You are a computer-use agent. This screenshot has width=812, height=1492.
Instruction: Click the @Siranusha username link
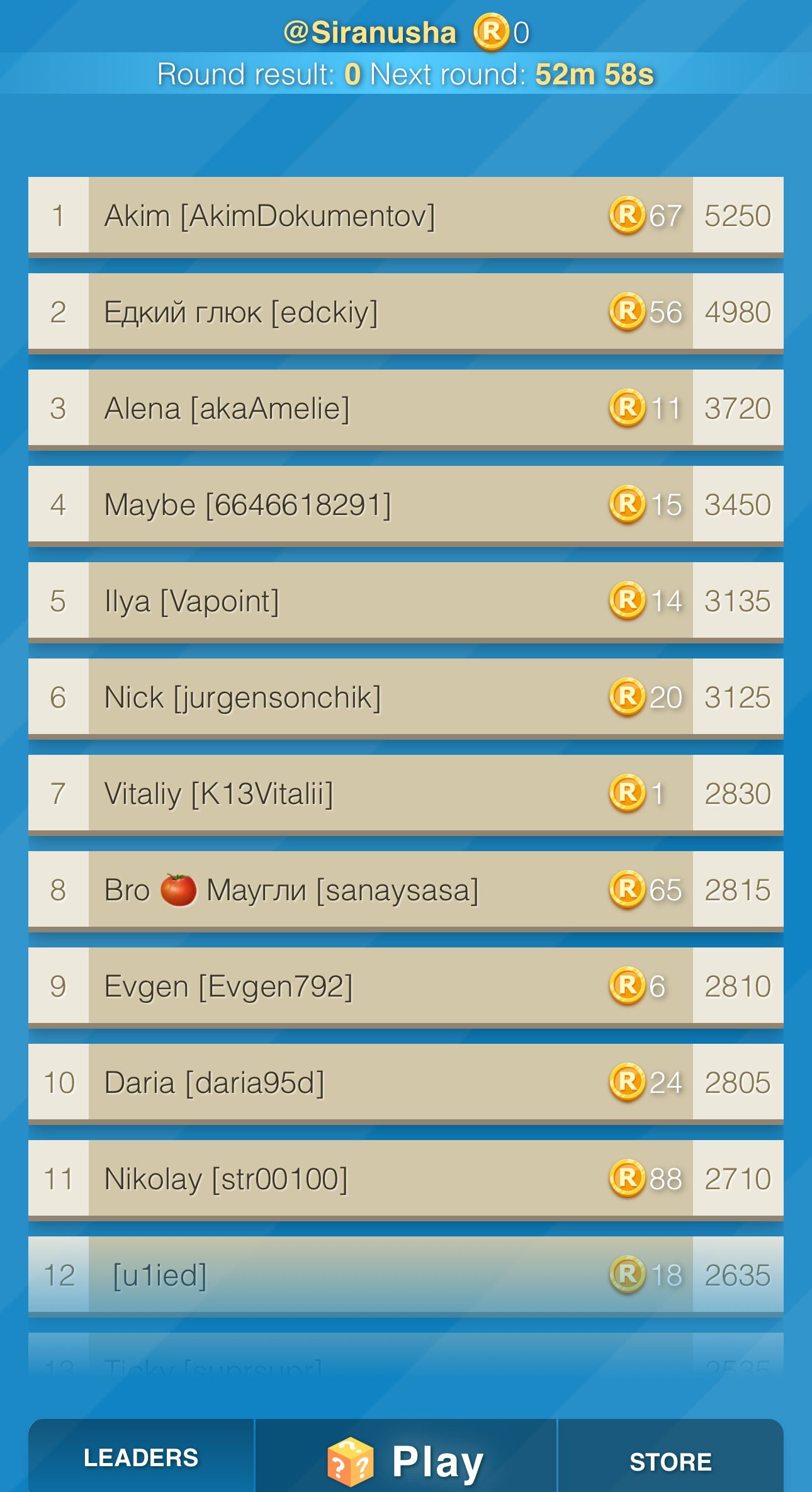coord(371,30)
